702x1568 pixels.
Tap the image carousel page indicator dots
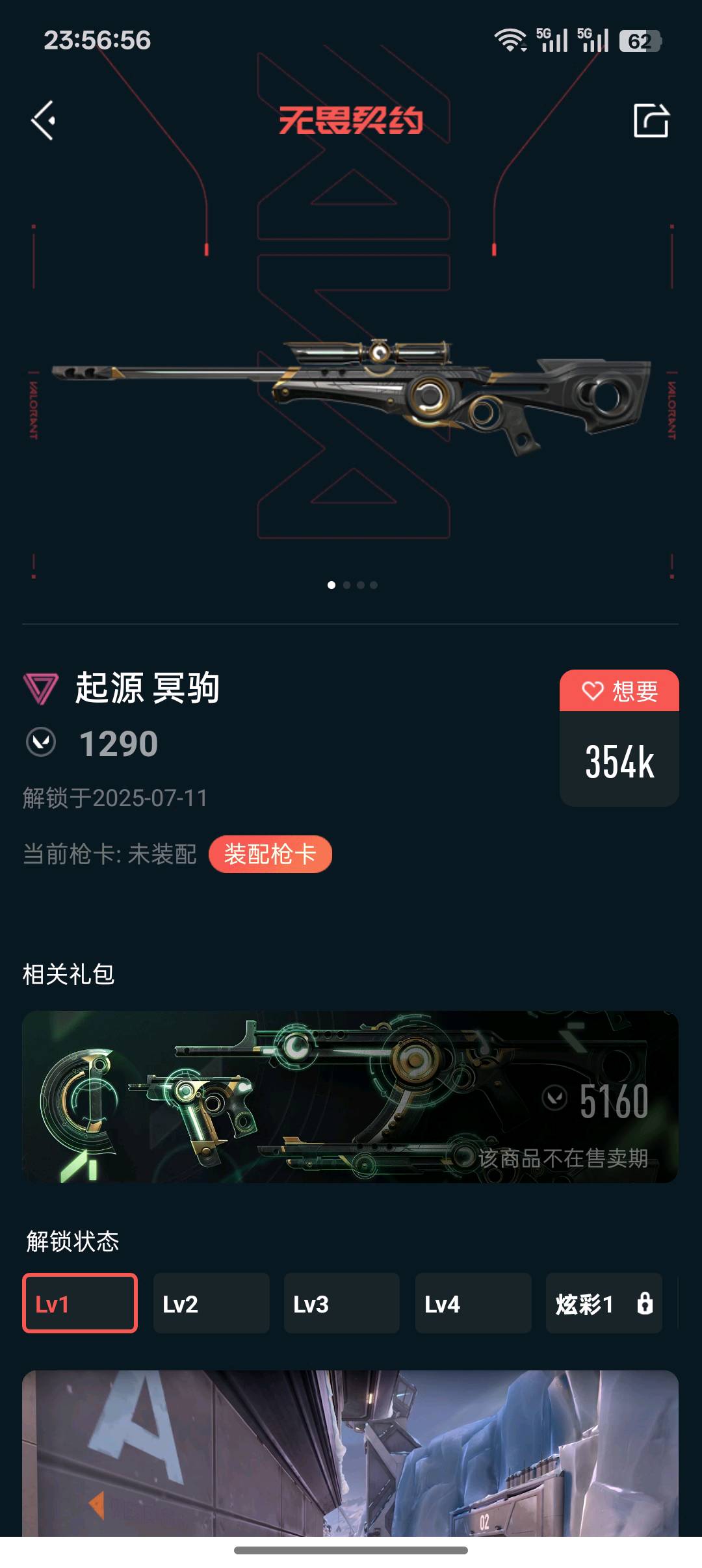(352, 585)
